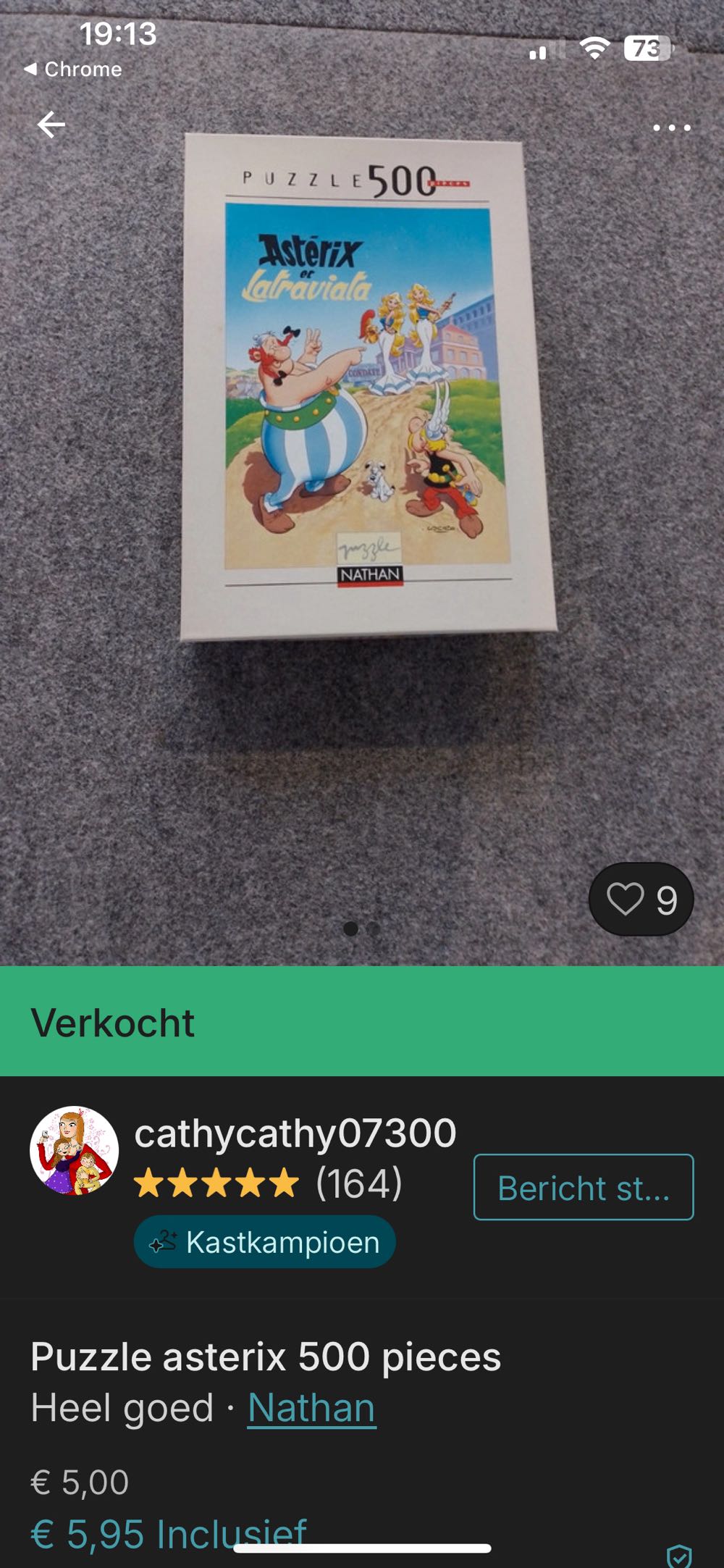Show buyer protection info for € 5,95 Inclusief
The image size is (724, 1568).
click(x=678, y=1554)
